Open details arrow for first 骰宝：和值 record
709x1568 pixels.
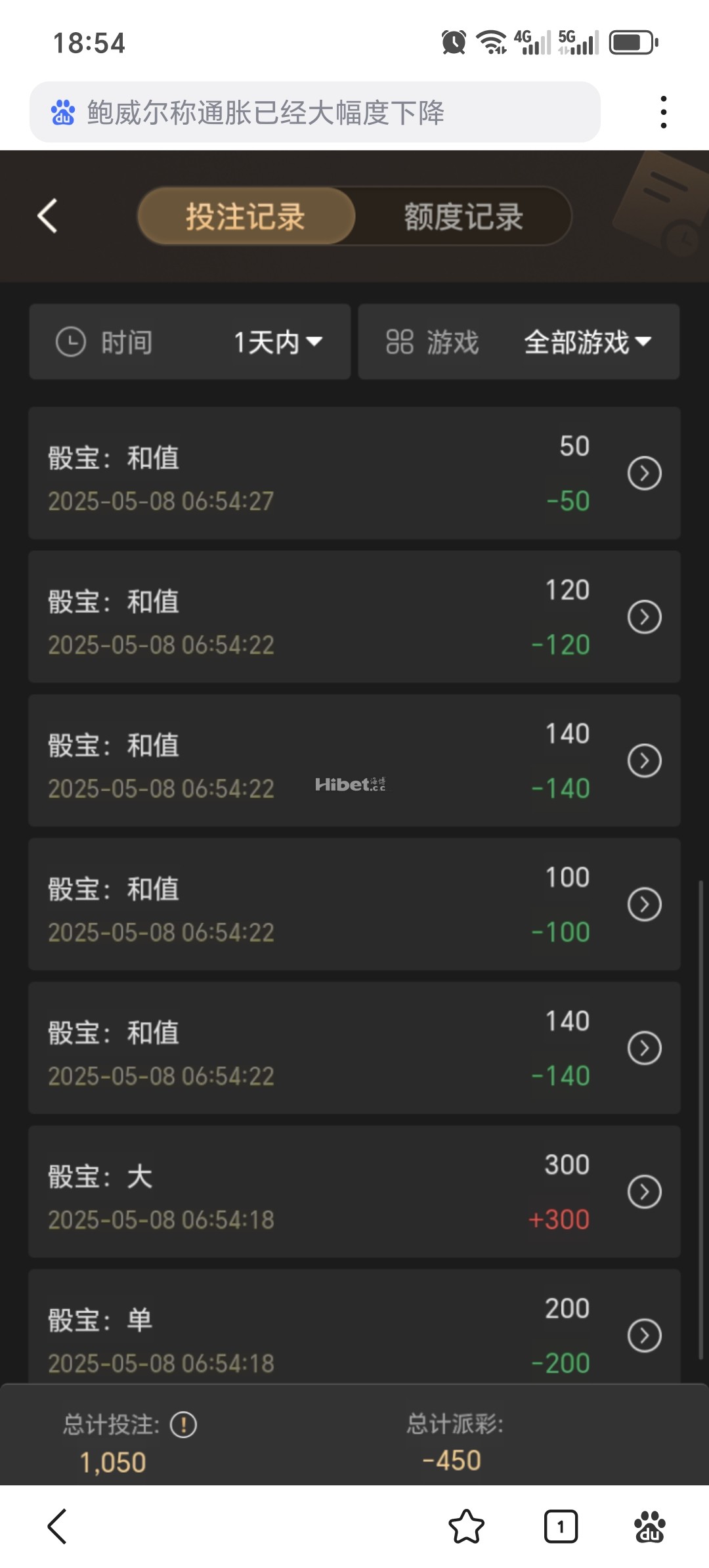[x=645, y=473]
